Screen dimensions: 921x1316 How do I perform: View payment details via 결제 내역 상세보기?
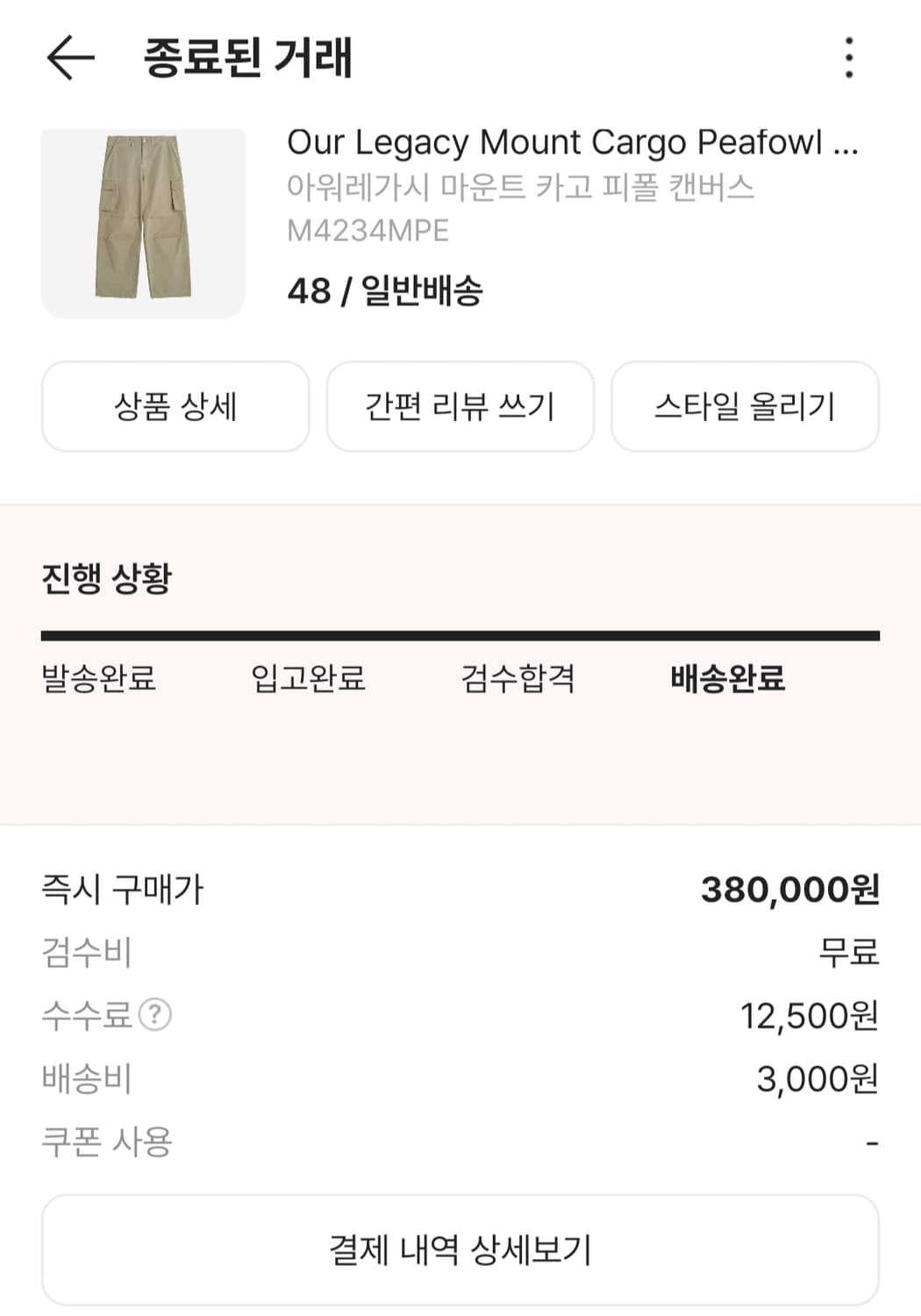460,1249
